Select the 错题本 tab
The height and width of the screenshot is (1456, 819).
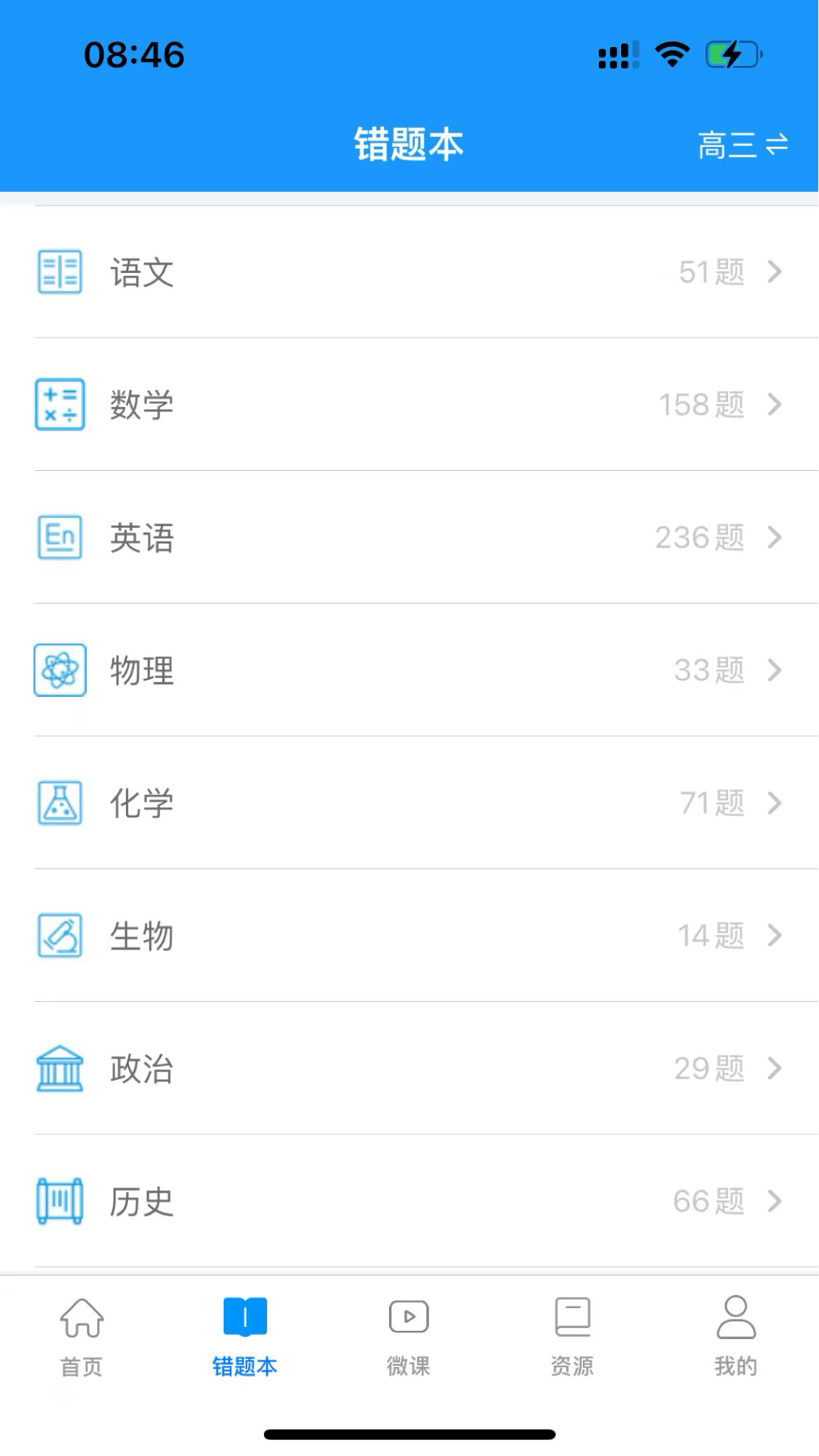[244, 1335]
